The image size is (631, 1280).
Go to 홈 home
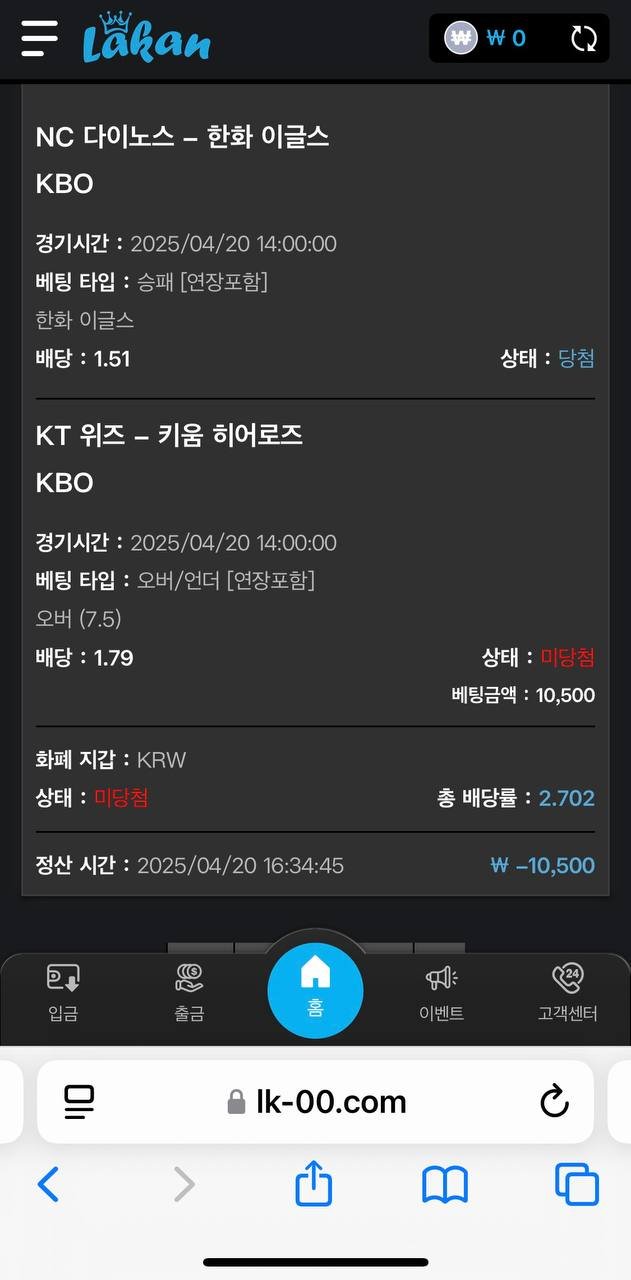(315, 988)
